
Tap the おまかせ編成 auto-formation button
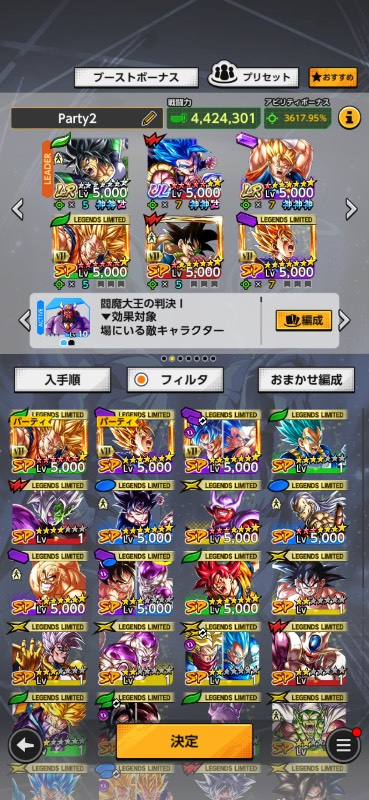pos(306,380)
